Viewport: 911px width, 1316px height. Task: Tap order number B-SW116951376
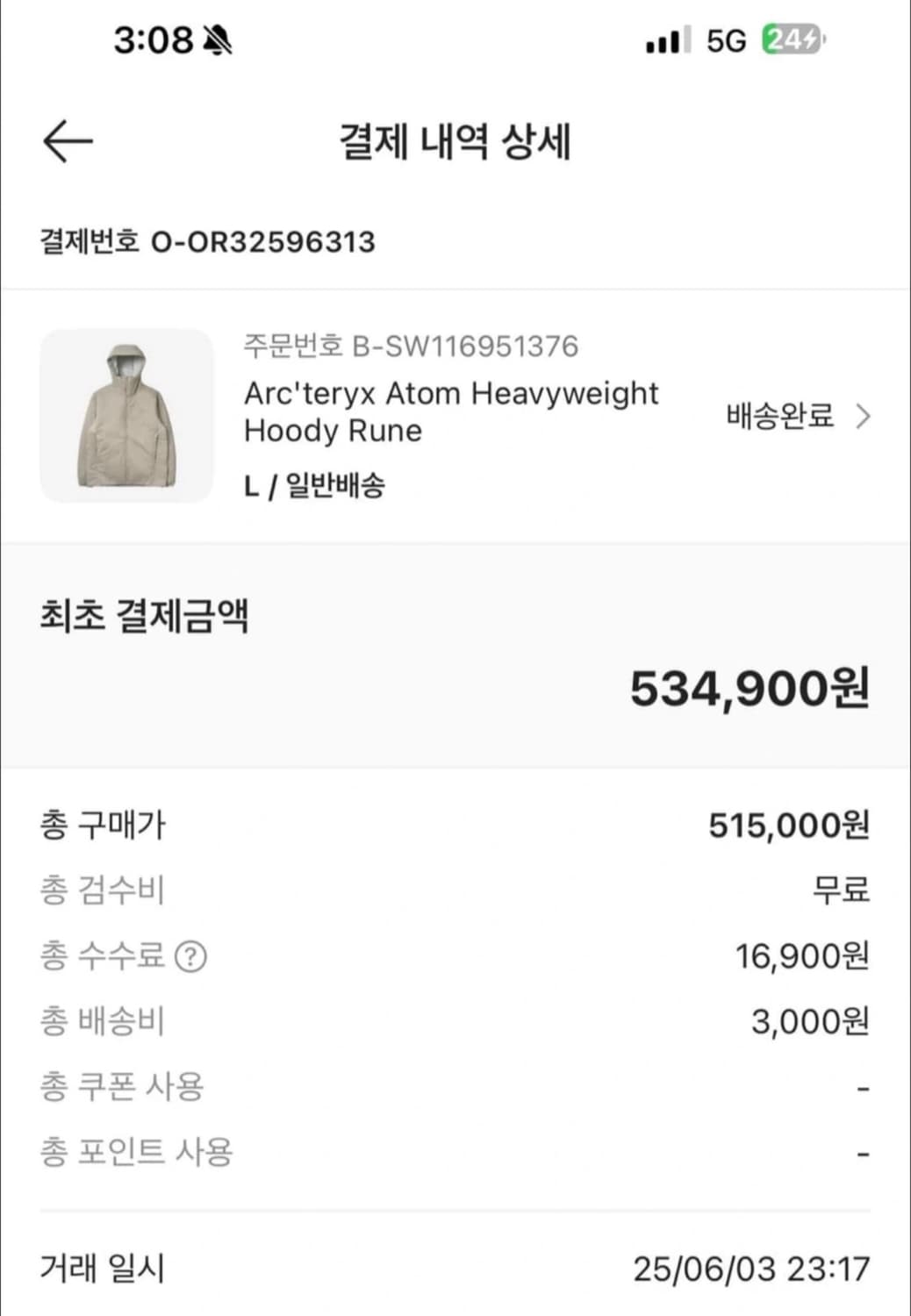click(410, 347)
